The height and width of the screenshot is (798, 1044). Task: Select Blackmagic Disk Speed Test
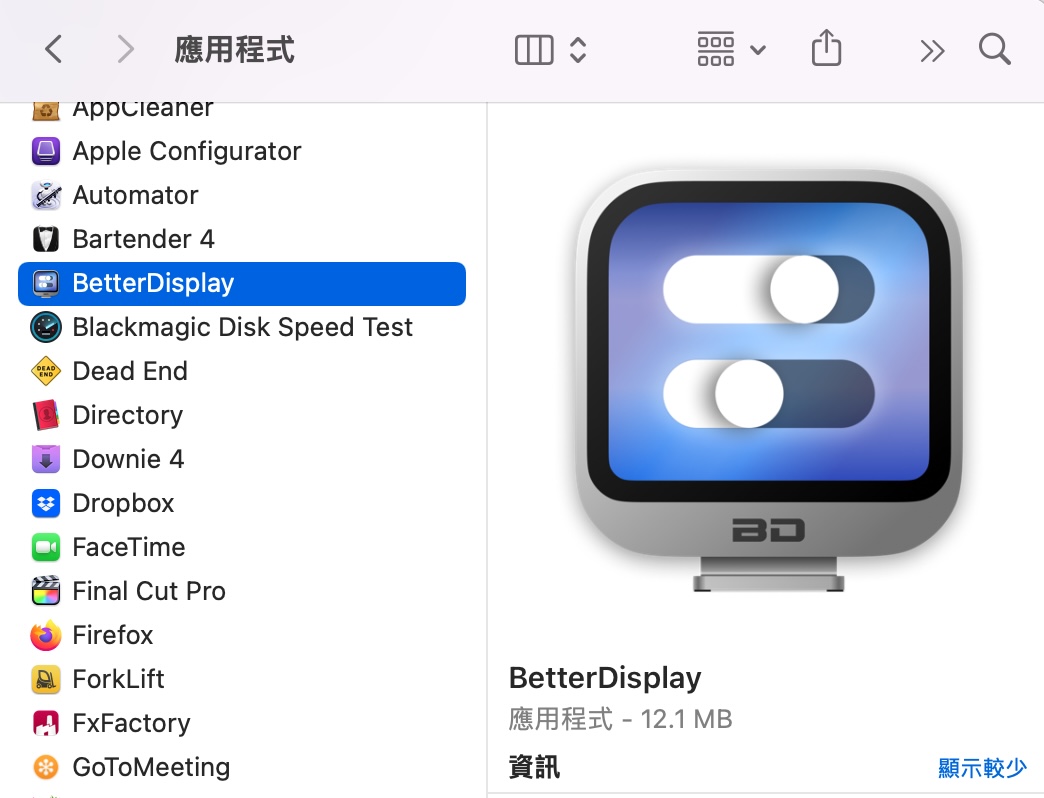[x=242, y=327]
